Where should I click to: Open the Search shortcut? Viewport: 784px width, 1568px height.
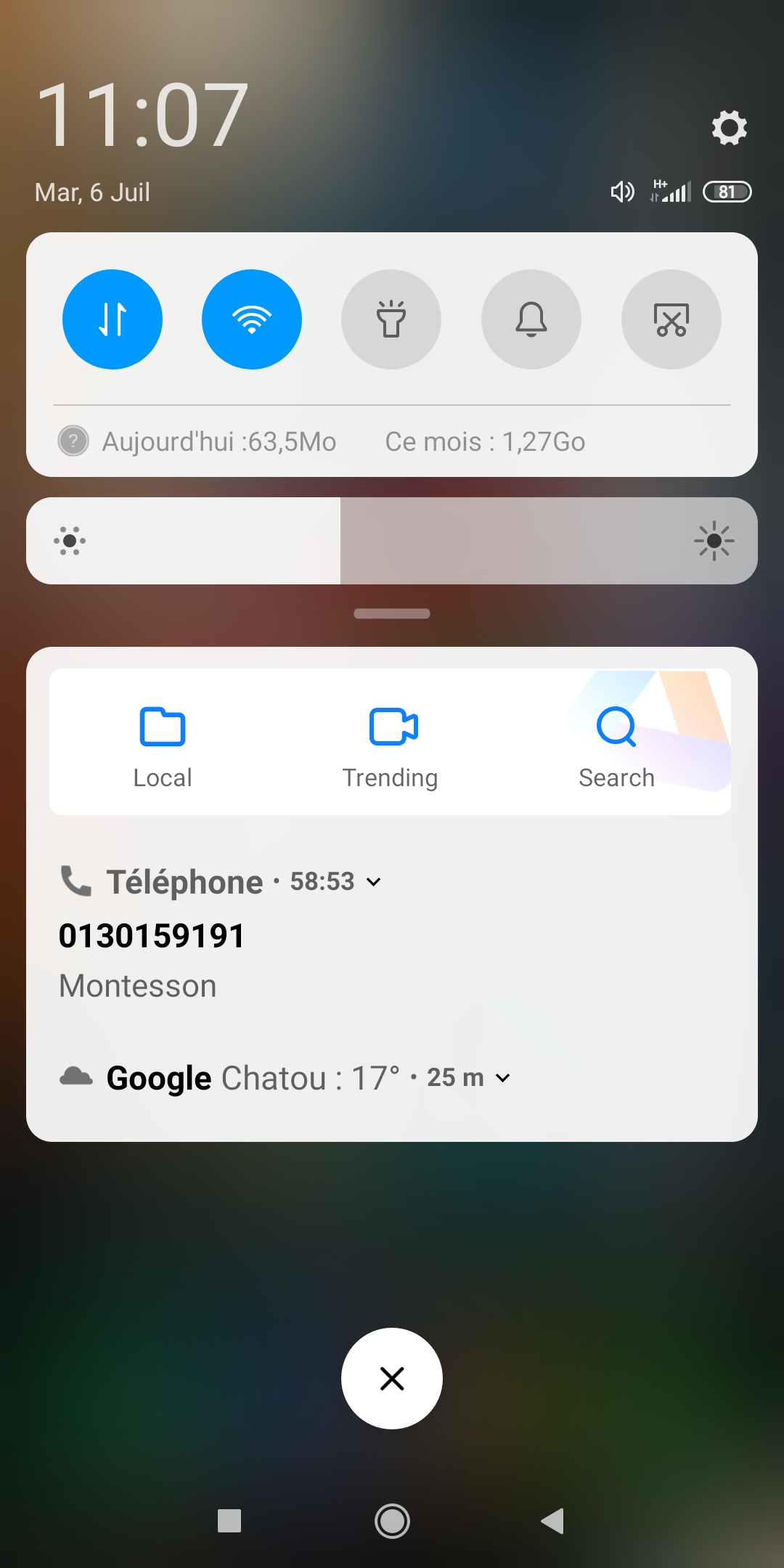click(616, 744)
